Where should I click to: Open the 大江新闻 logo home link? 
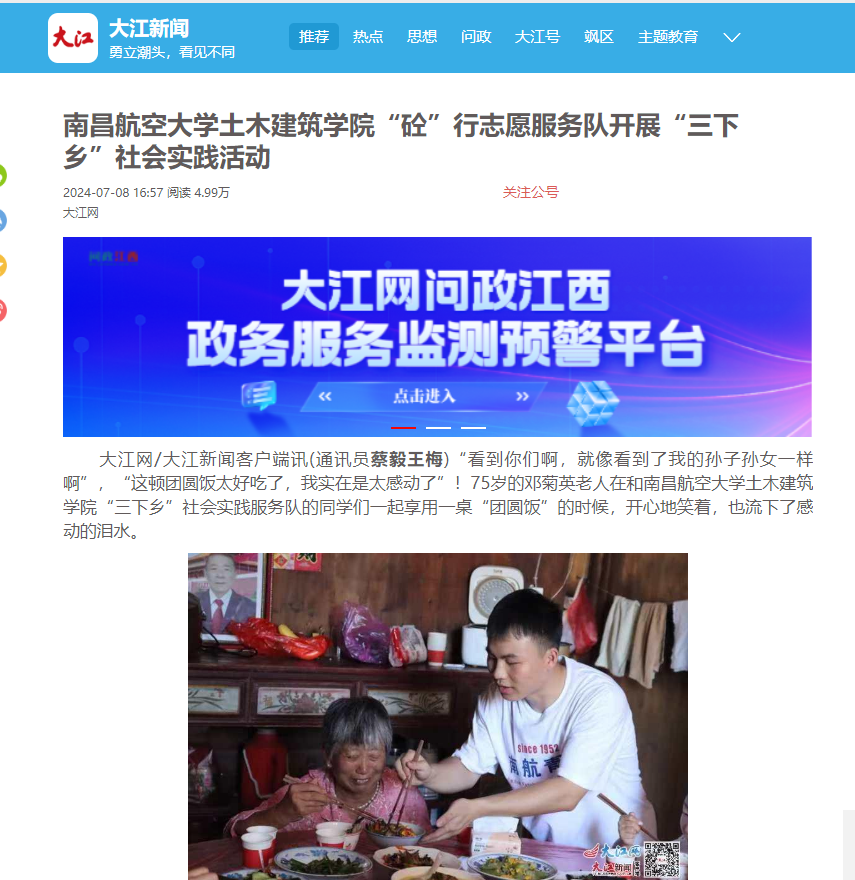coord(73,38)
